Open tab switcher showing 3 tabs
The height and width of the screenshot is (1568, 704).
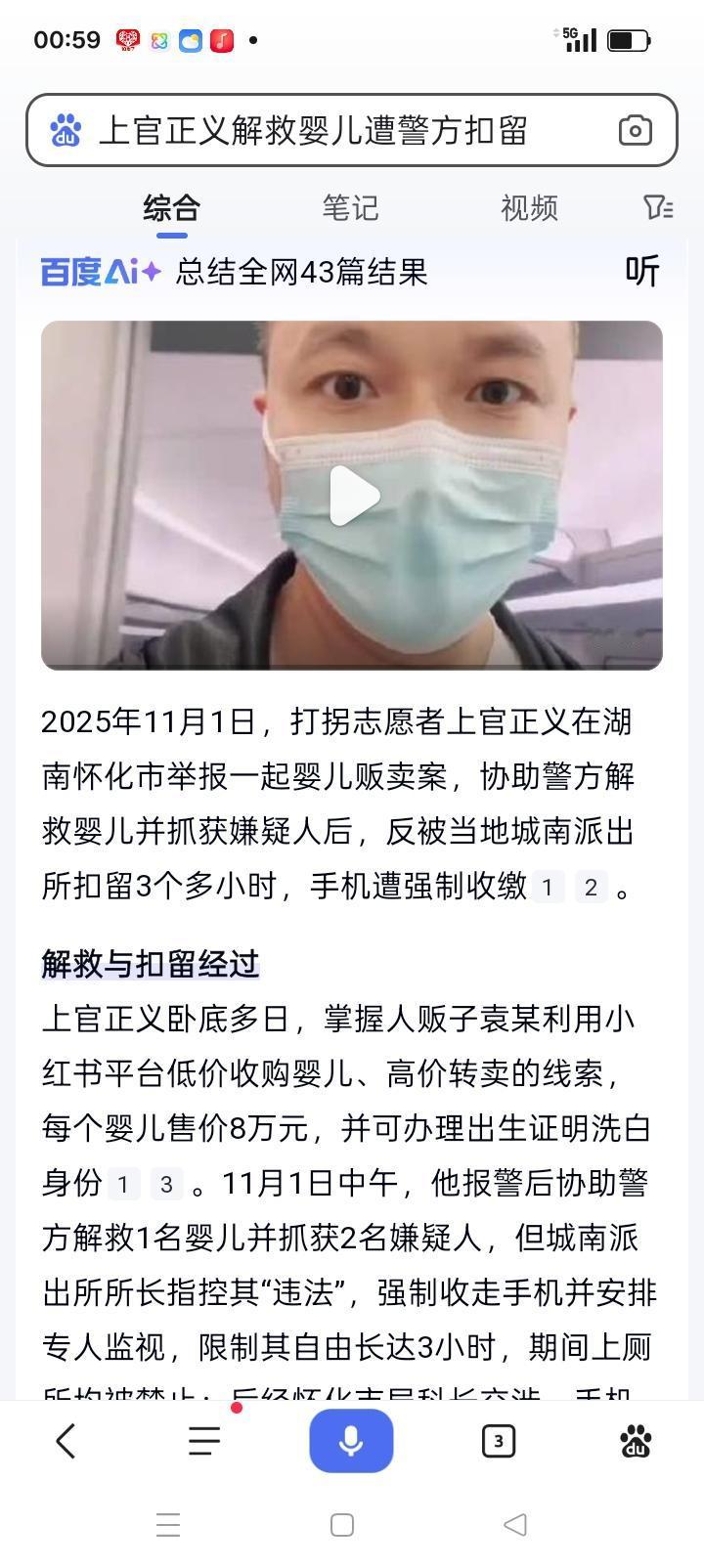pyautogui.click(x=498, y=1440)
